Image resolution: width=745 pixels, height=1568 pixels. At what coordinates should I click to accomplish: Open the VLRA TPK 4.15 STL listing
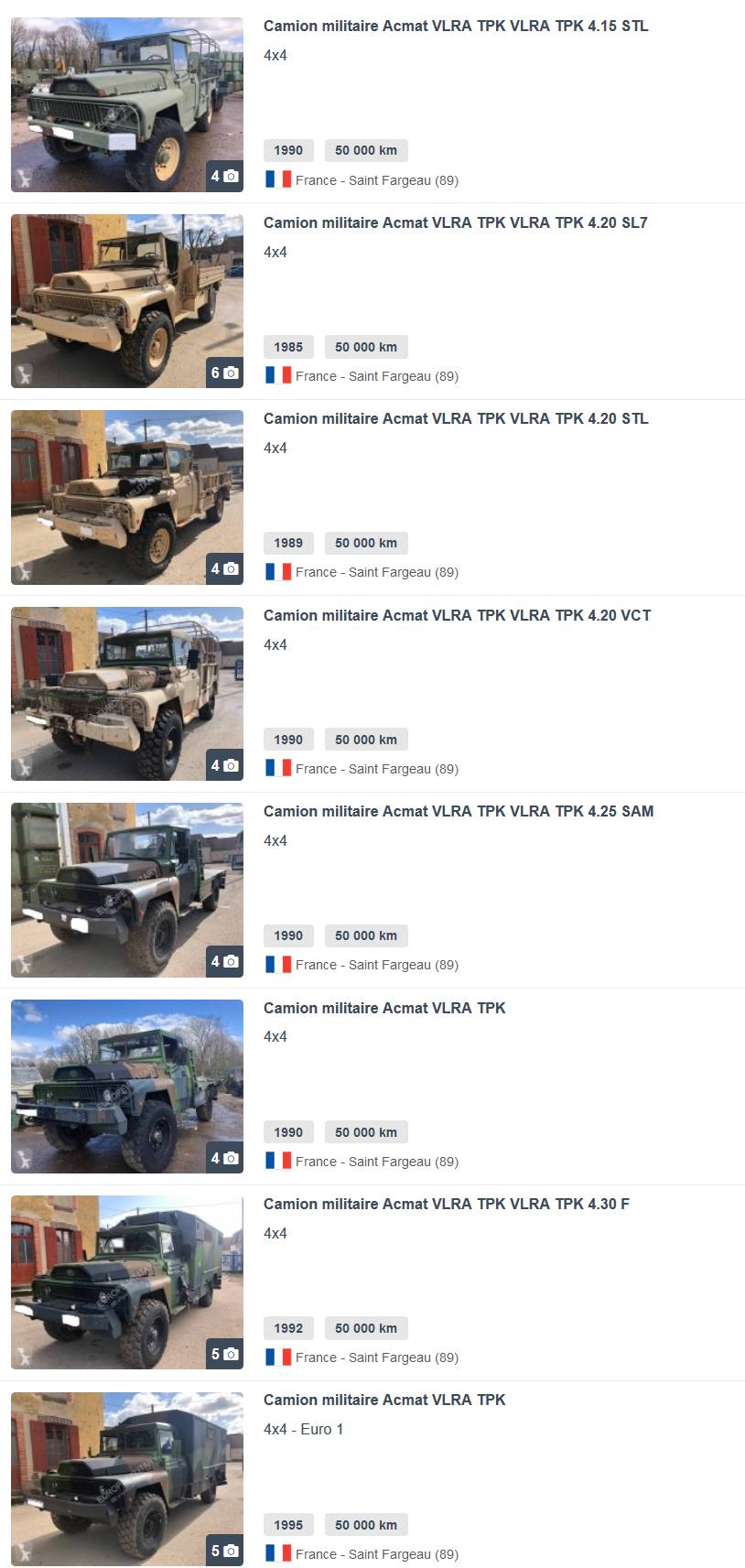[455, 27]
